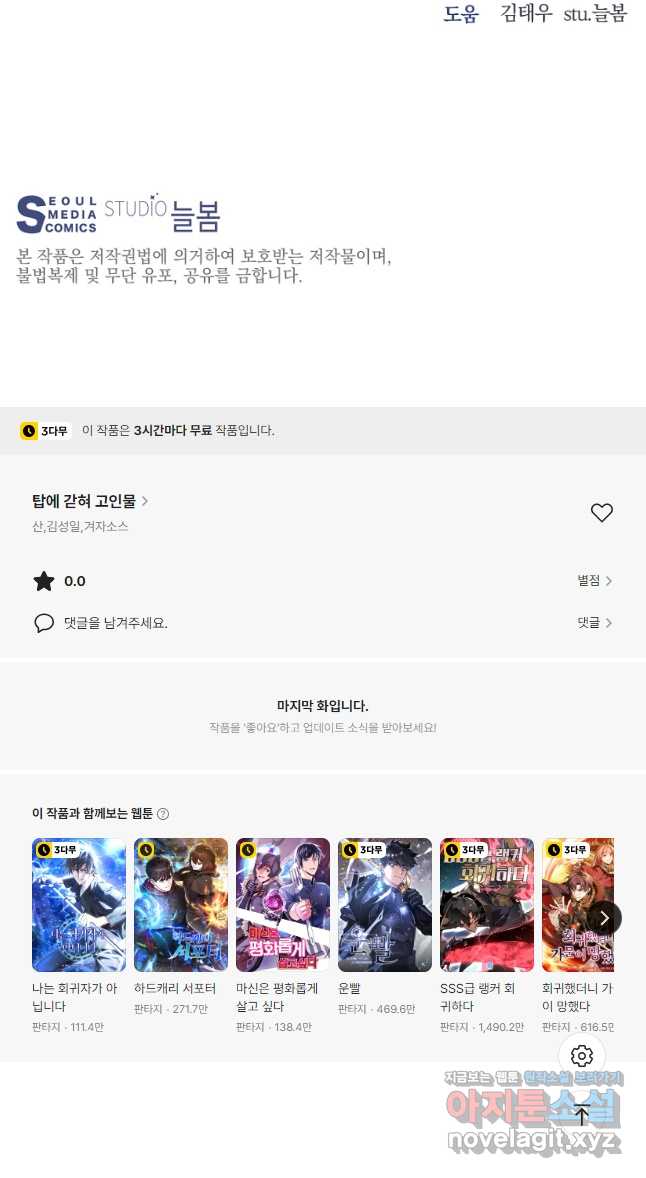Jump back to the top of the page

click(x=582, y=1115)
